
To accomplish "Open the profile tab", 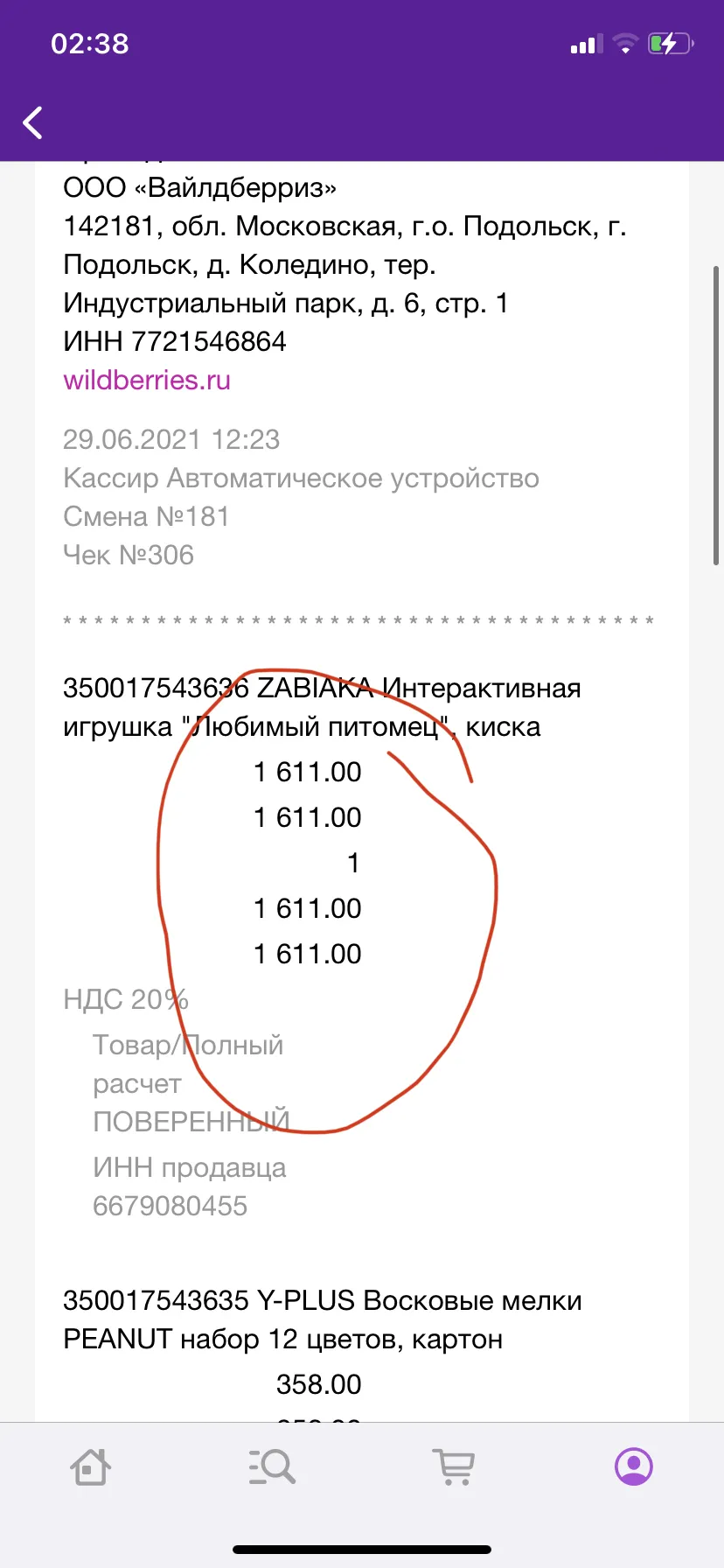I will (x=634, y=1466).
